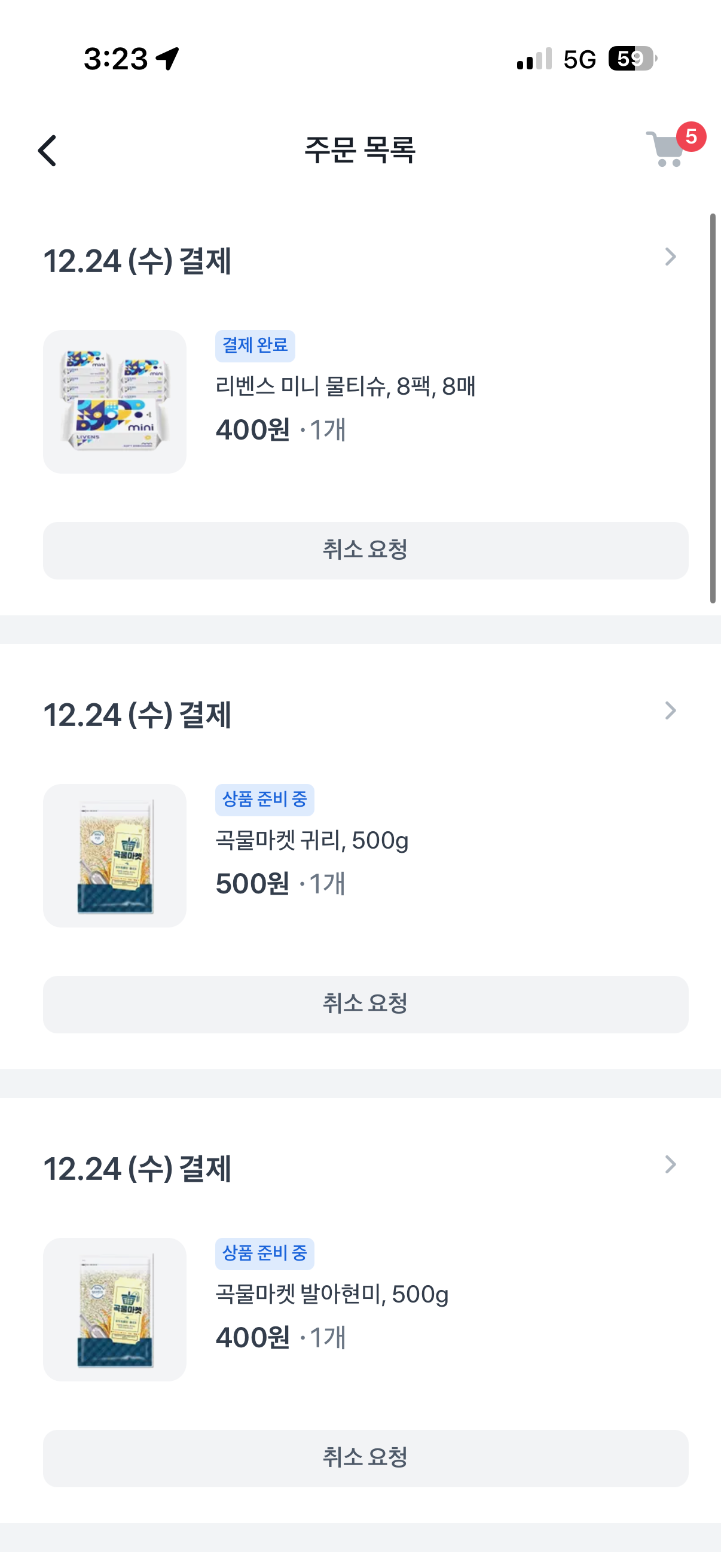
Task: Cancel the 곡물마켓 발아현미 order
Action: click(365, 1458)
